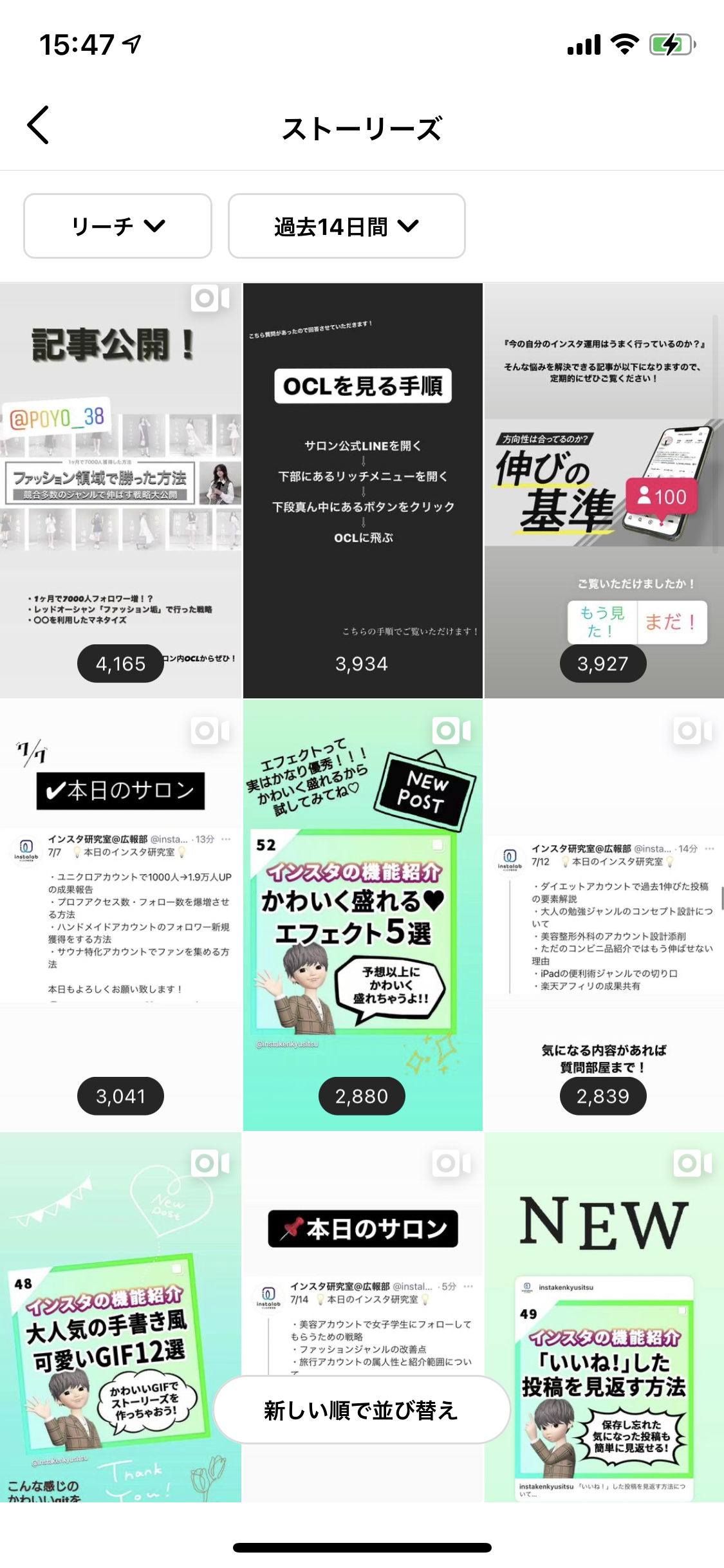This screenshot has height=1568, width=724.
Task: Open the 7/12 story with 2,839 reach
Action: [x=604, y=914]
